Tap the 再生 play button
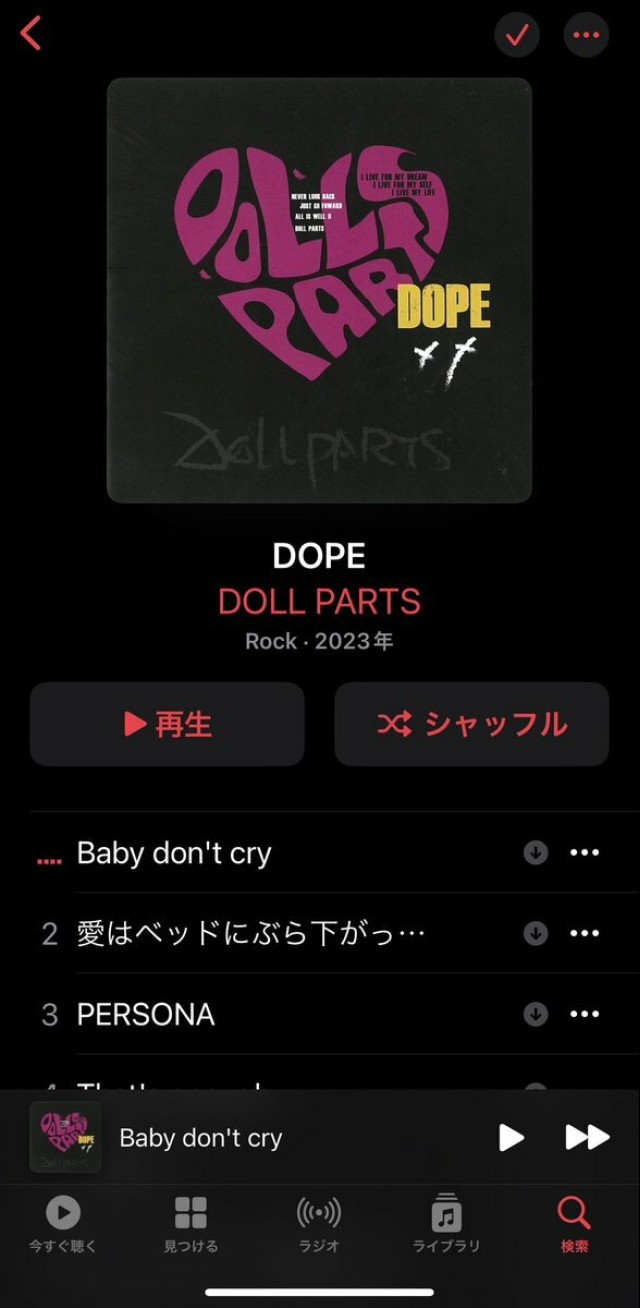 (167, 724)
